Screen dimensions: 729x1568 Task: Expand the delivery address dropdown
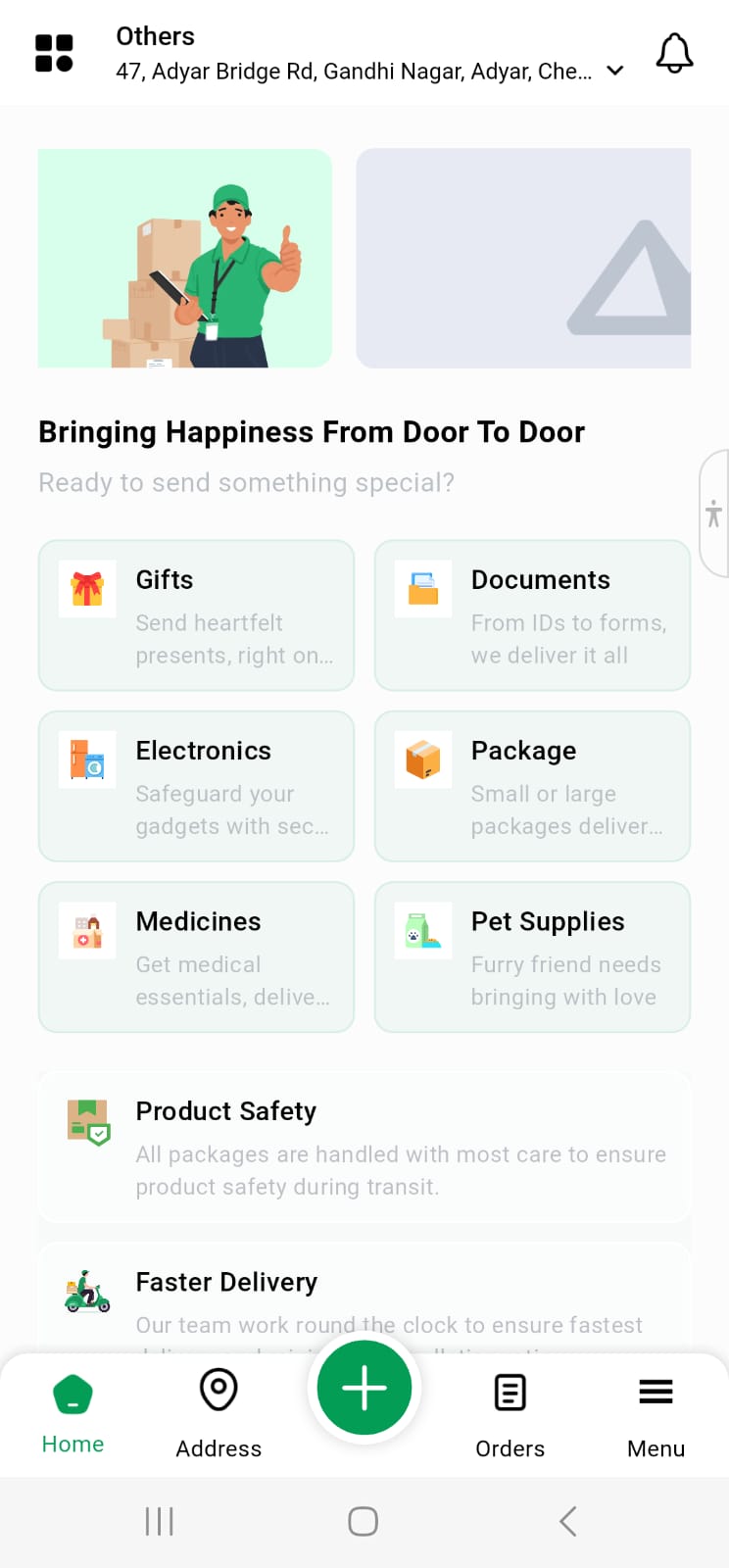(x=615, y=71)
